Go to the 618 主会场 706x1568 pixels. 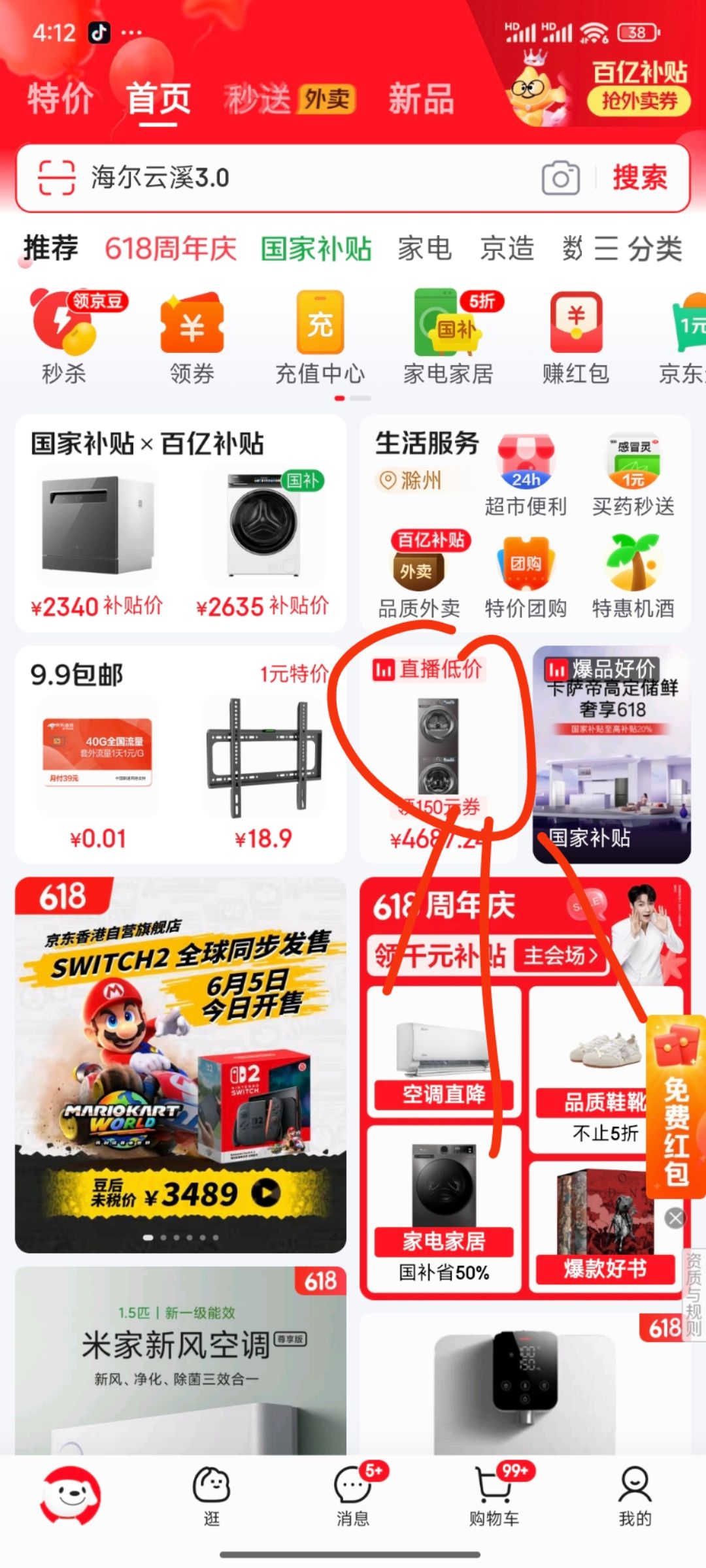pos(560,956)
